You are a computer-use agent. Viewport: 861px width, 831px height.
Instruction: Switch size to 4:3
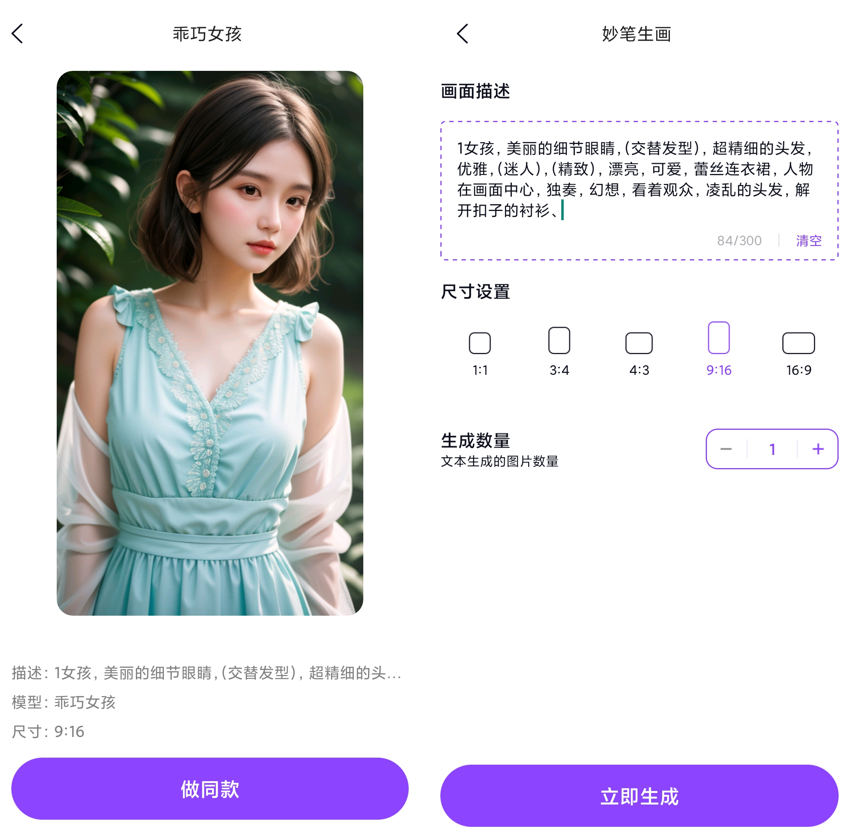click(639, 352)
